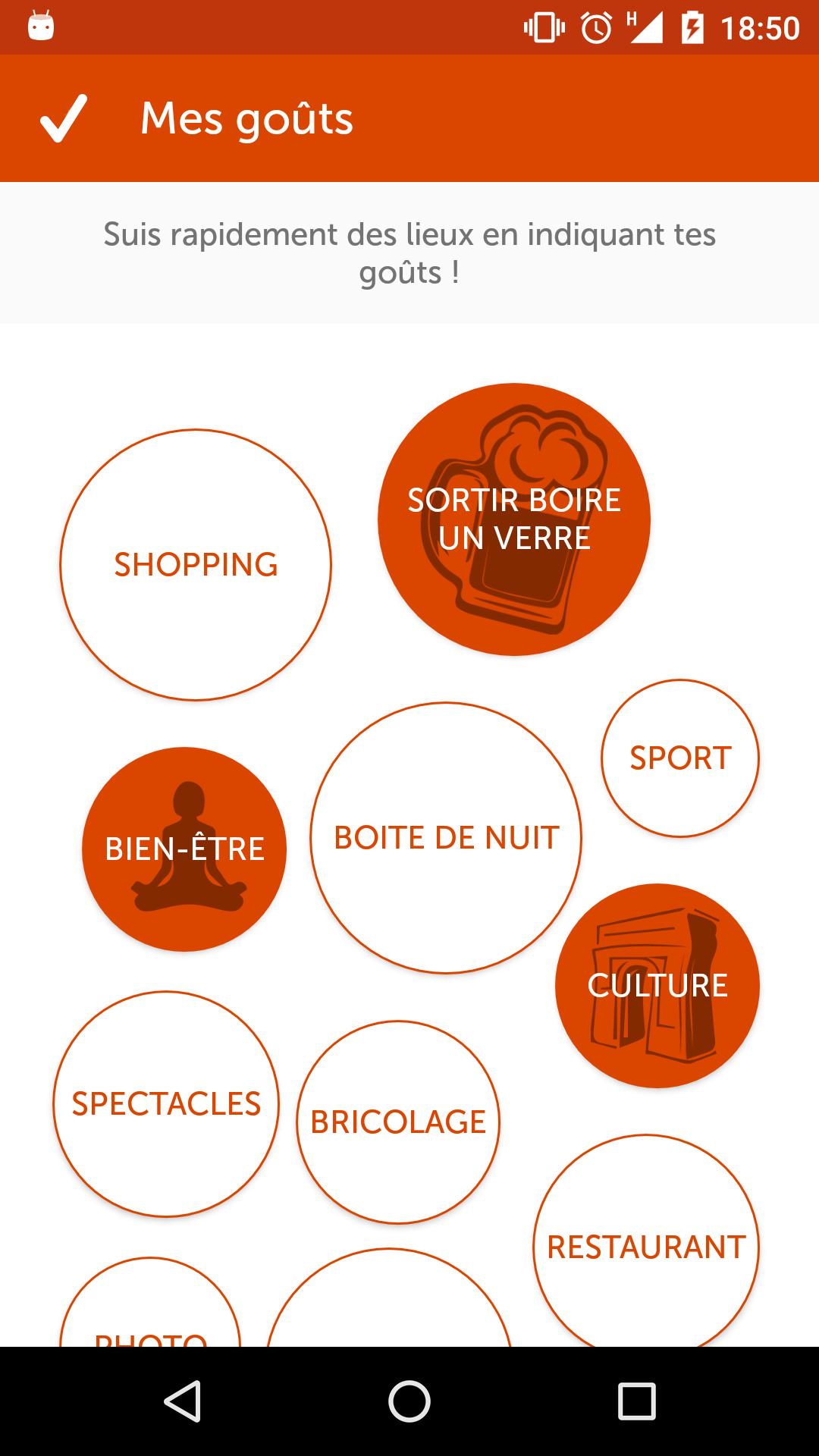819x1456 pixels.
Task: Go to the Android home screen
Action: point(409,1401)
